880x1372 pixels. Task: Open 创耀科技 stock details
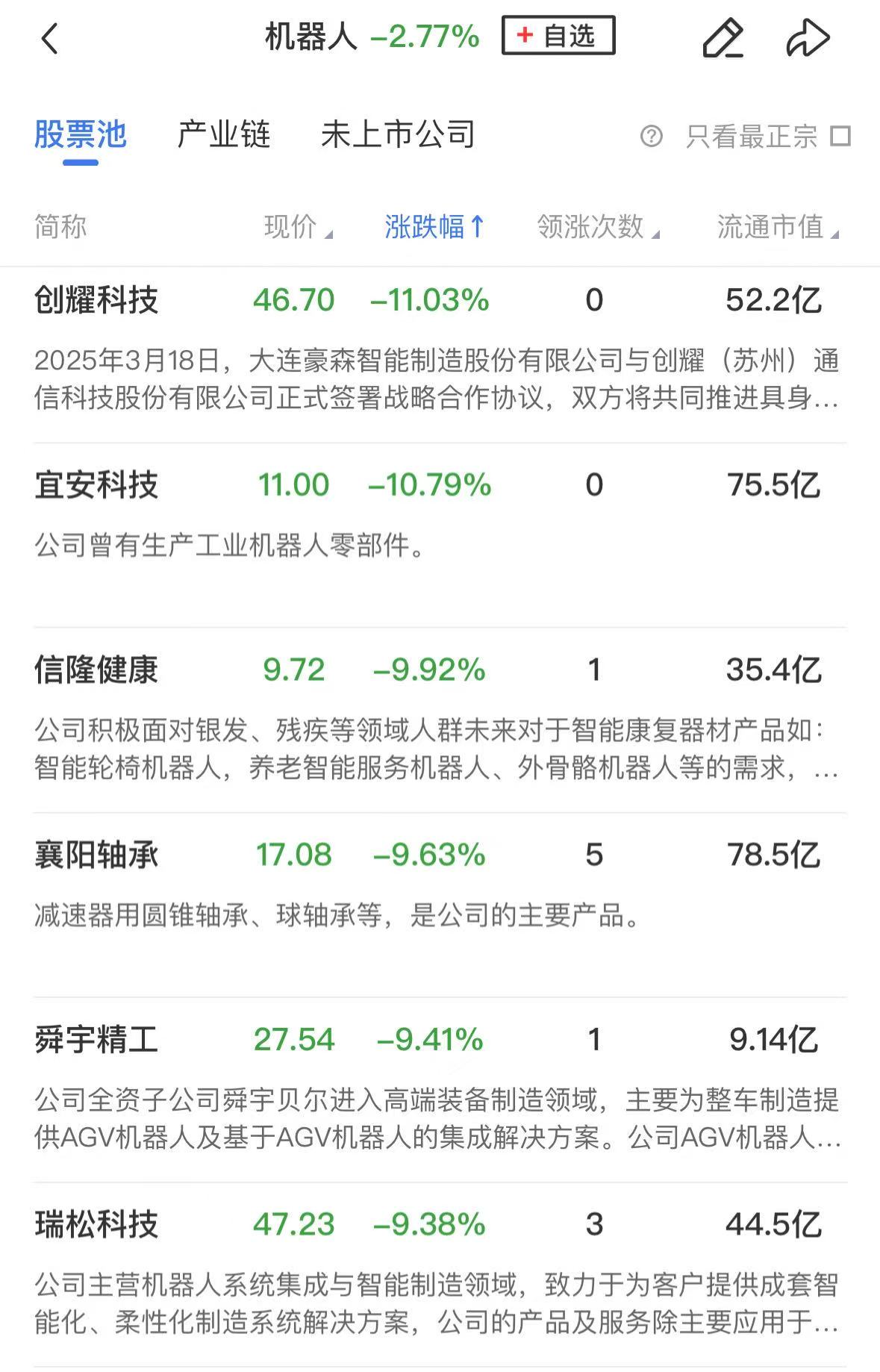coord(96,301)
